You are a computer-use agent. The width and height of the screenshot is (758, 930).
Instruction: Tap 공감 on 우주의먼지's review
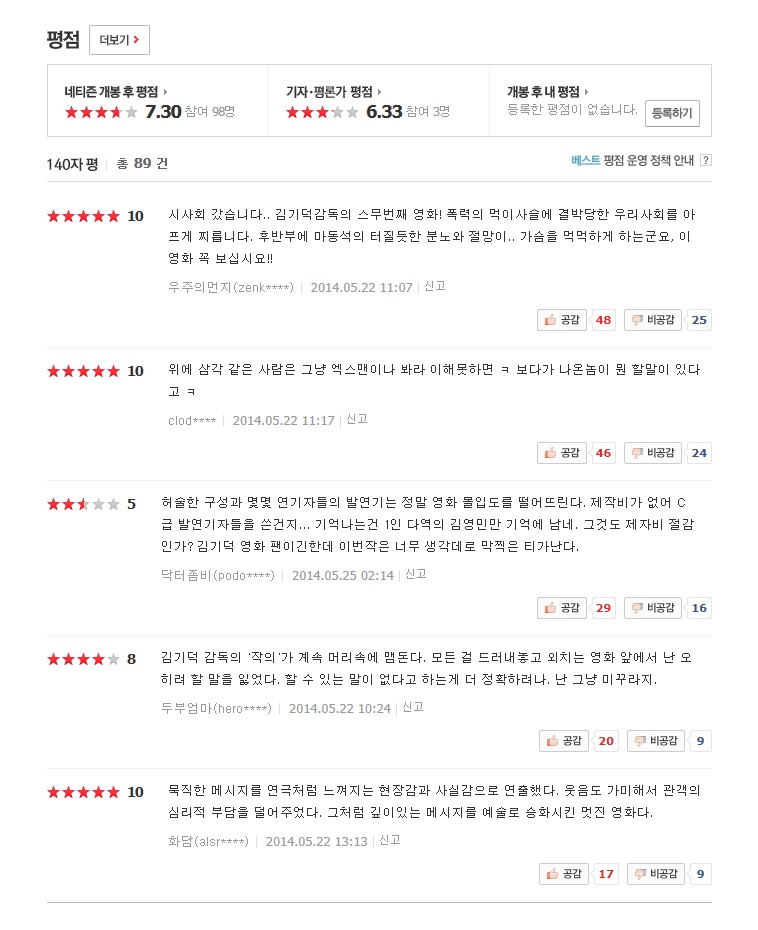(562, 320)
